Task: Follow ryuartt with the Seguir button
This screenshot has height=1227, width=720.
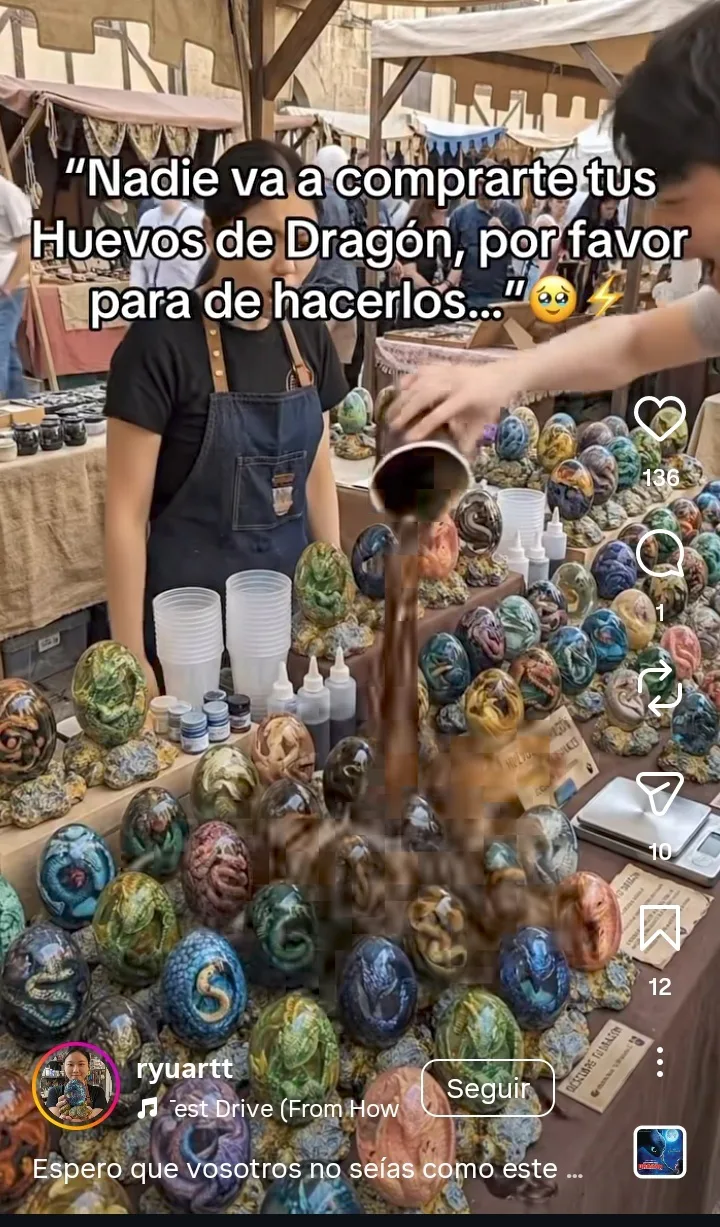Action: [488, 1088]
